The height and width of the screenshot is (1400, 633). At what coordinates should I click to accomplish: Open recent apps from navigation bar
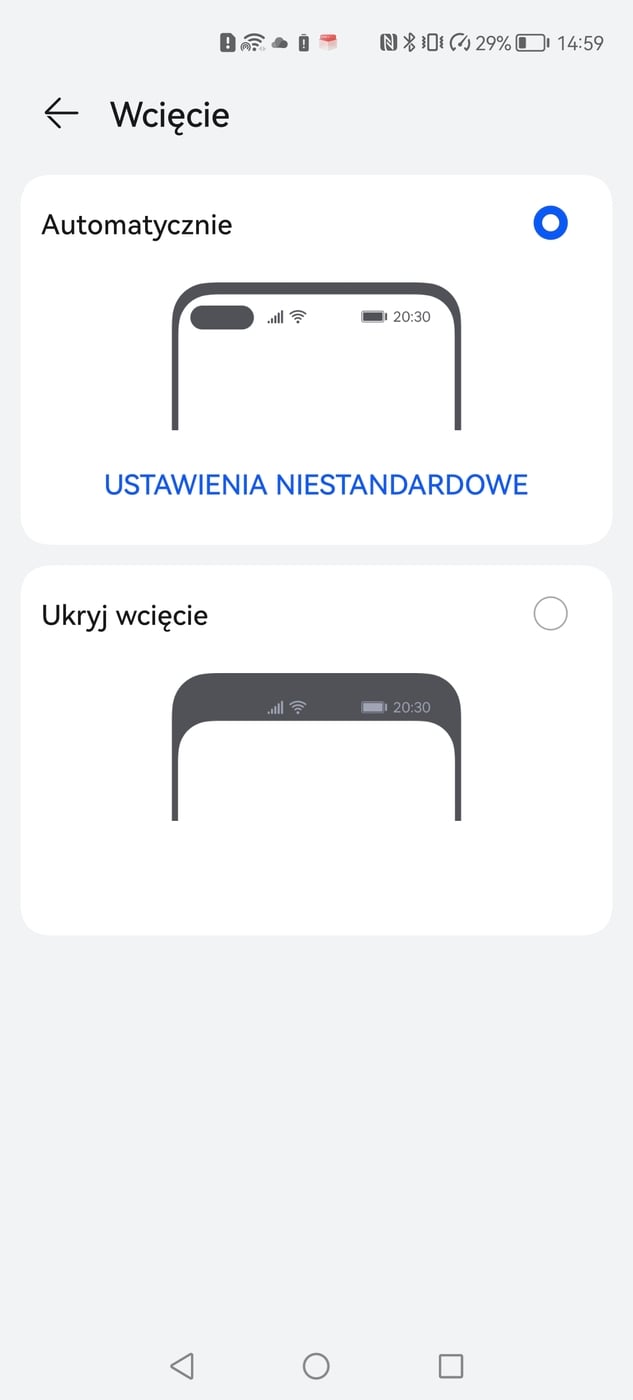point(451,1365)
